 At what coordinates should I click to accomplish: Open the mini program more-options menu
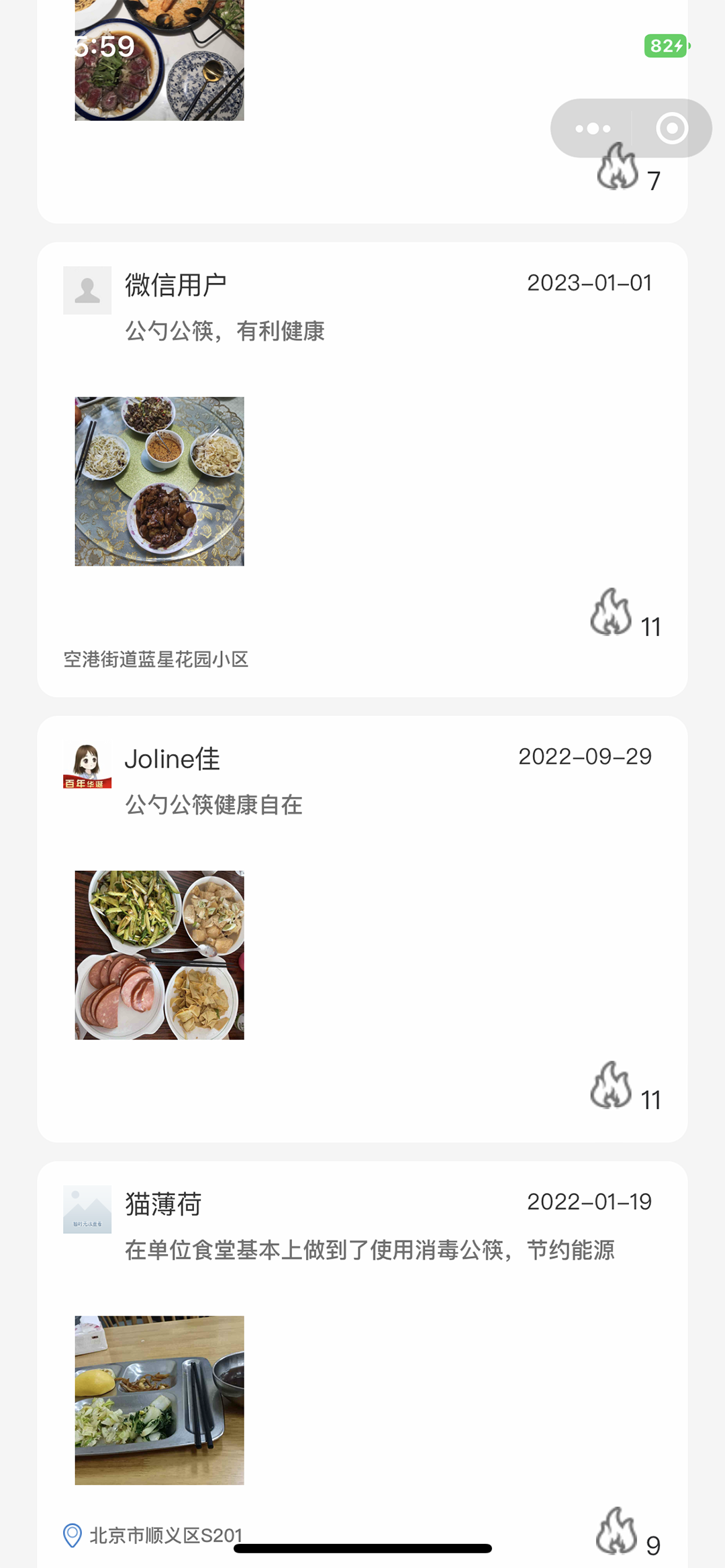tap(593, 128)
